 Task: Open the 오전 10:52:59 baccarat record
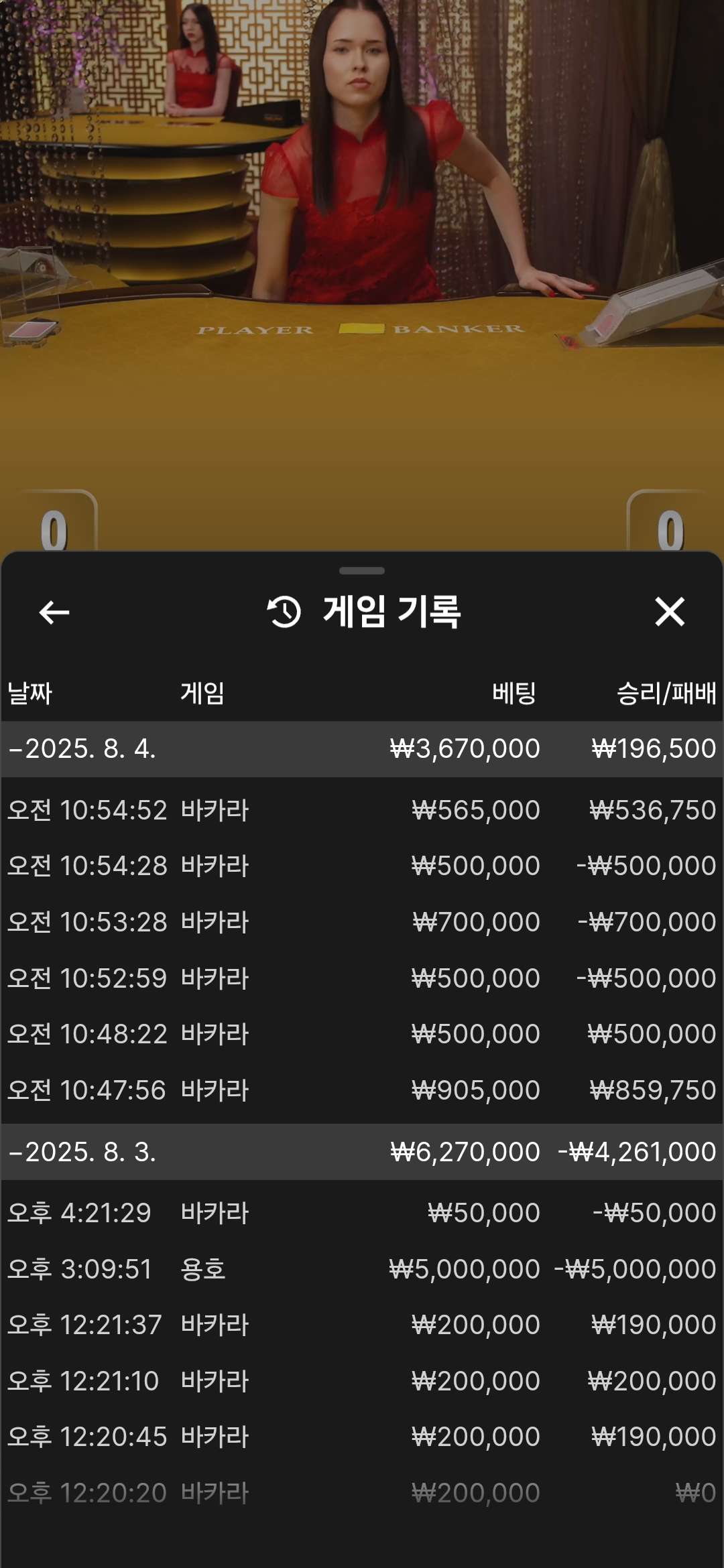pyautogui.click(x=362, y=978)
